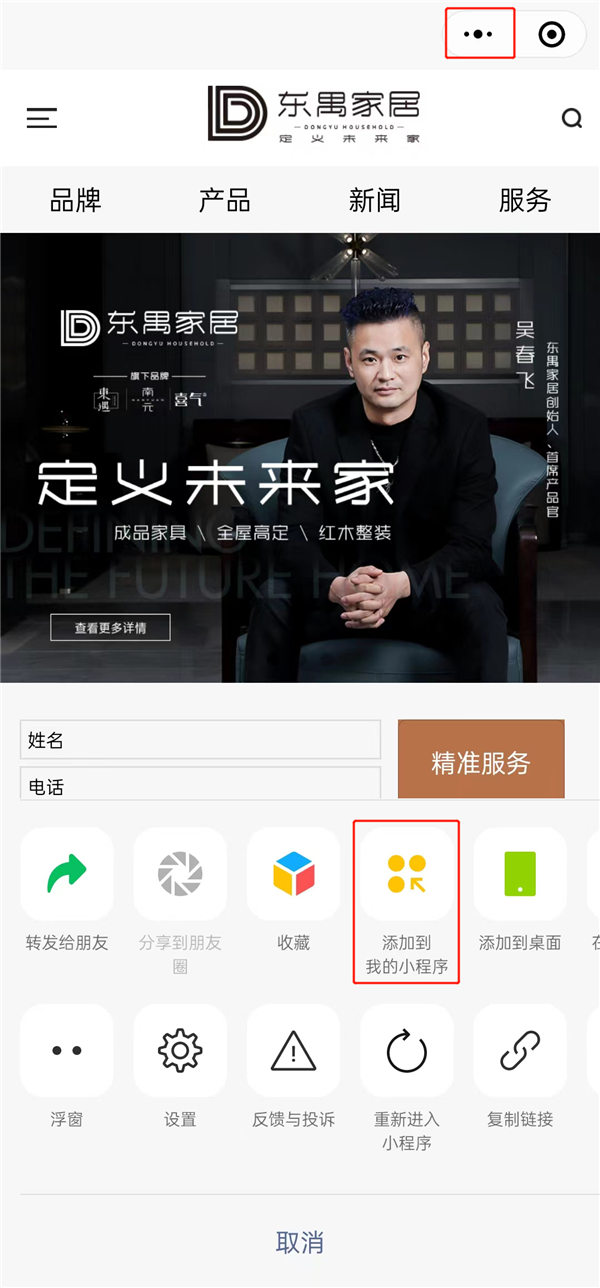This screenshot has height=1288, width=600.
Task: Focus the 电话 input field
Action: (200, 786)
